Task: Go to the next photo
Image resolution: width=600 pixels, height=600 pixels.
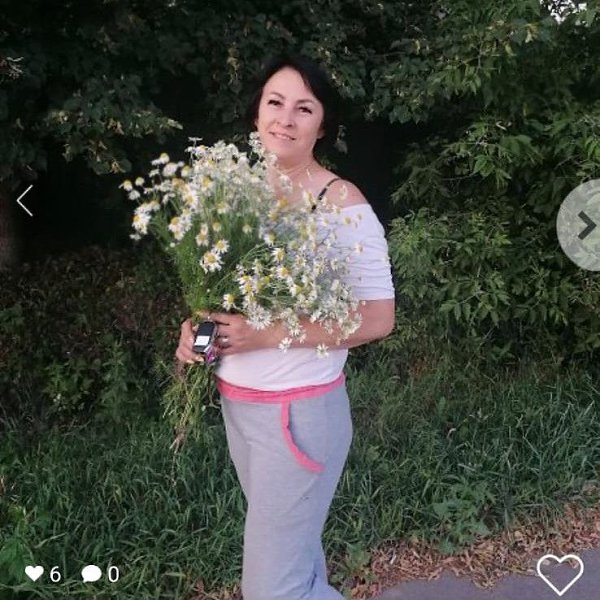Action: (584, 225)
